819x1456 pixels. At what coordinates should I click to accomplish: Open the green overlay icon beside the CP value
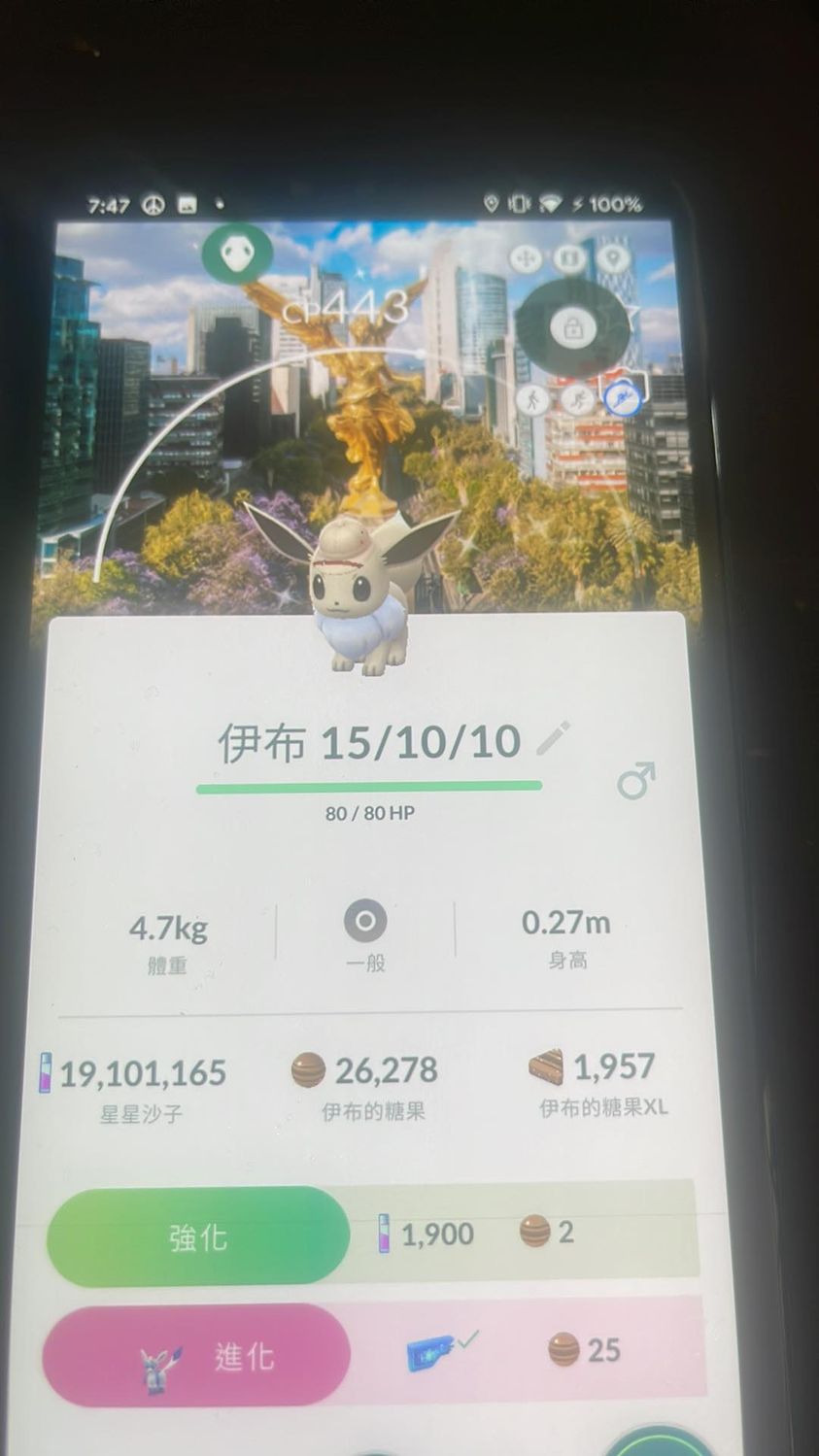(237, 254)
